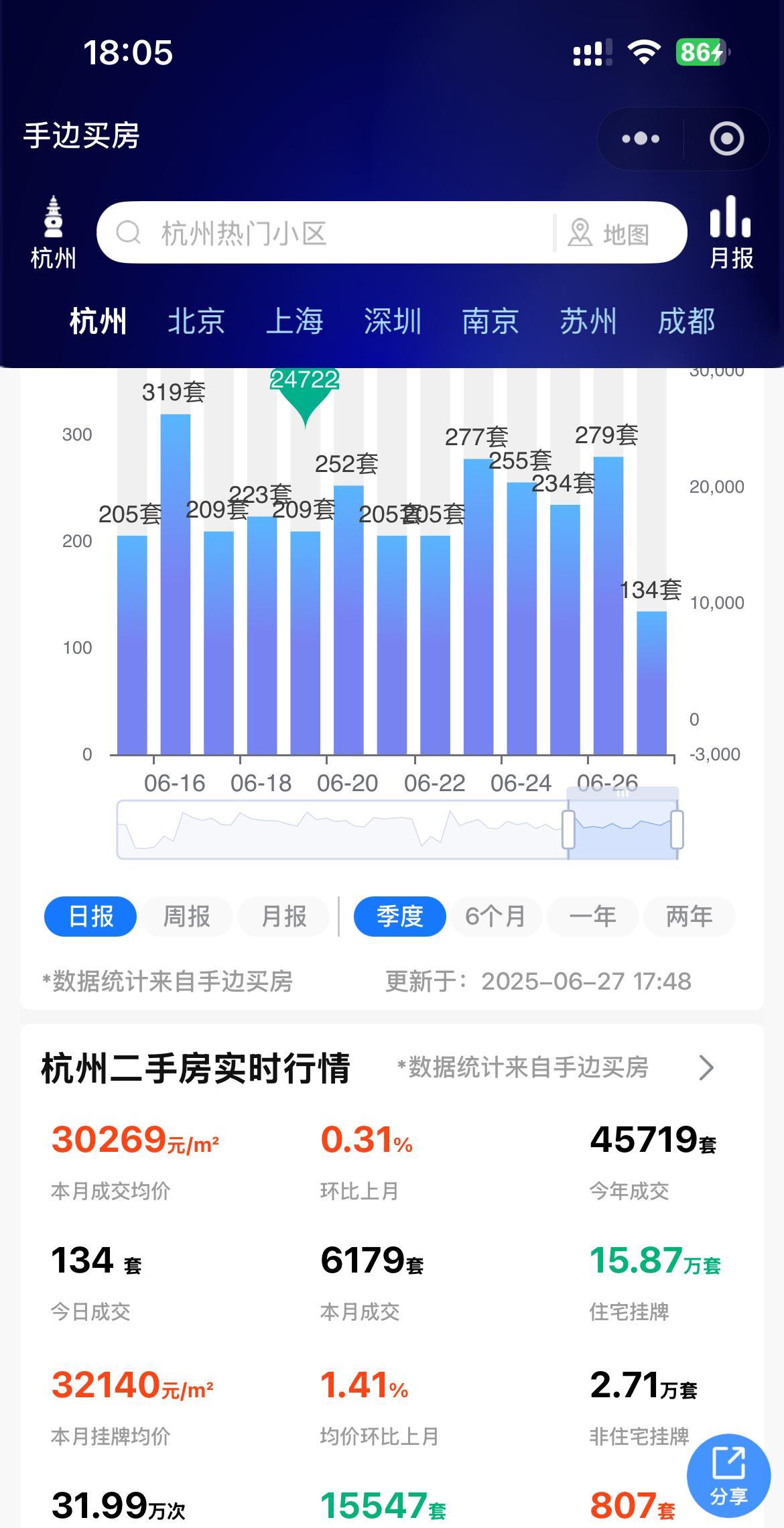Switch to the 南京 city tab
Viewport: 784px width, 1528px height.
490,321
